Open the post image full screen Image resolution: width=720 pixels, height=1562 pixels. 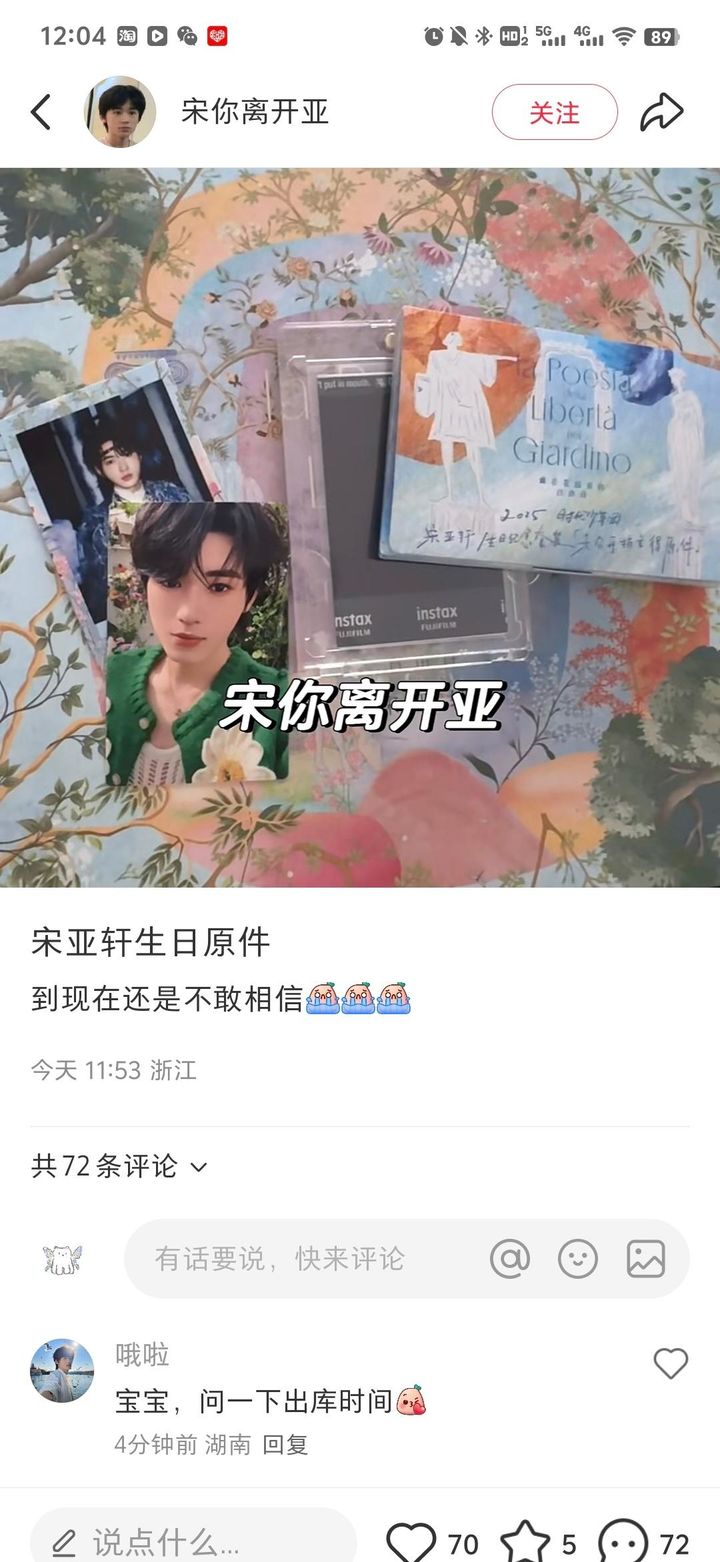point(360,527)
